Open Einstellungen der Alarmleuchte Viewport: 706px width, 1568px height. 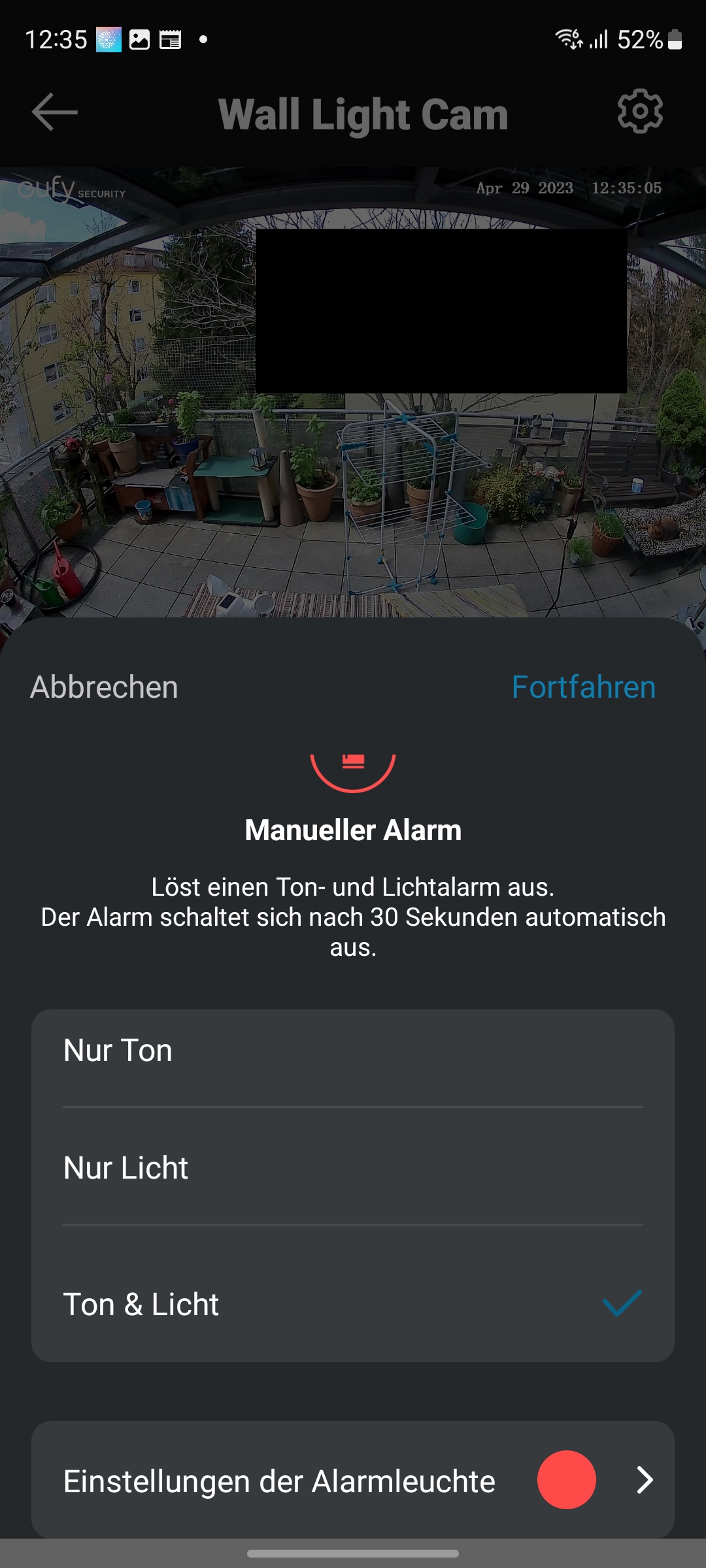pos(353,1481)
